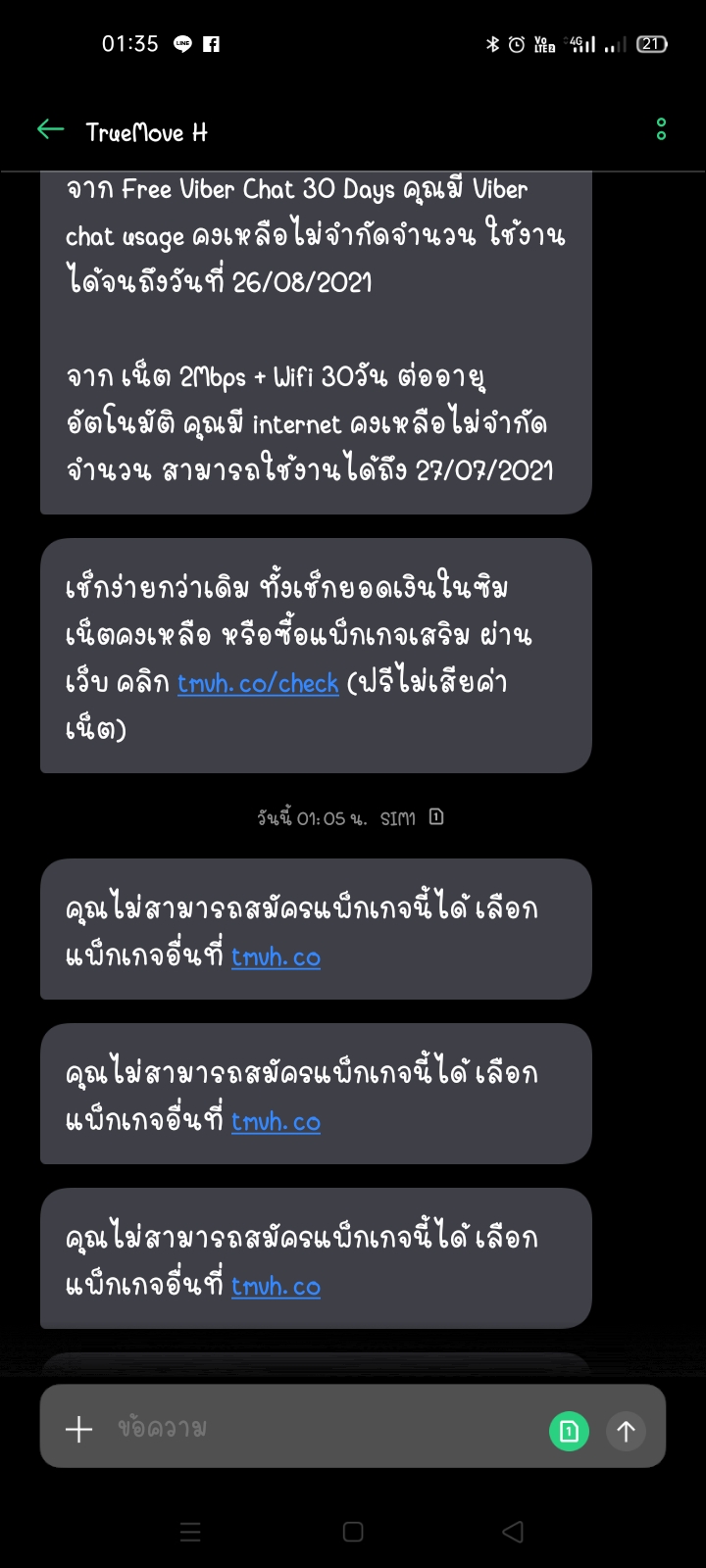Send the message with the arrow button
The width and height of the screenshot is (706, 1568).
[626, 1431]
